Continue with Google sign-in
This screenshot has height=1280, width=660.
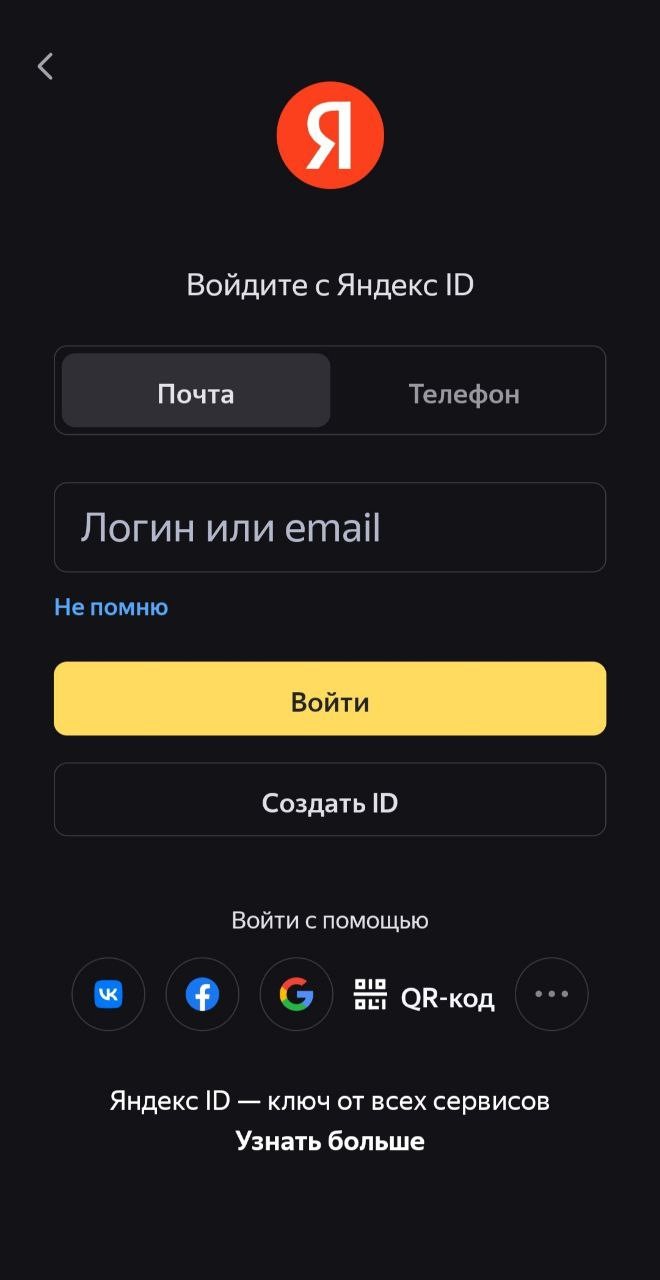(x=296, y=994)
